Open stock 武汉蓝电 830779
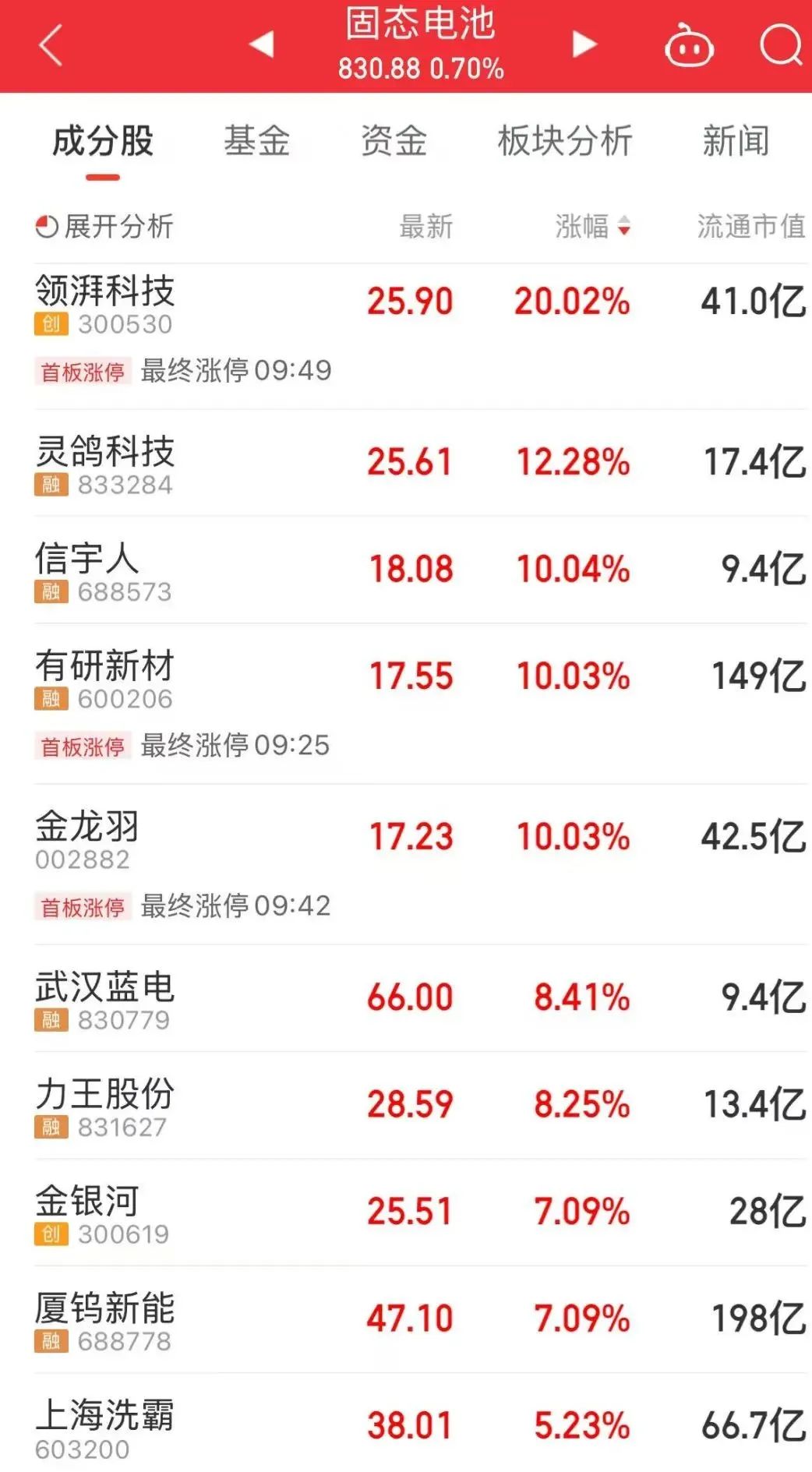The image size is (812, 1472). 105,998
